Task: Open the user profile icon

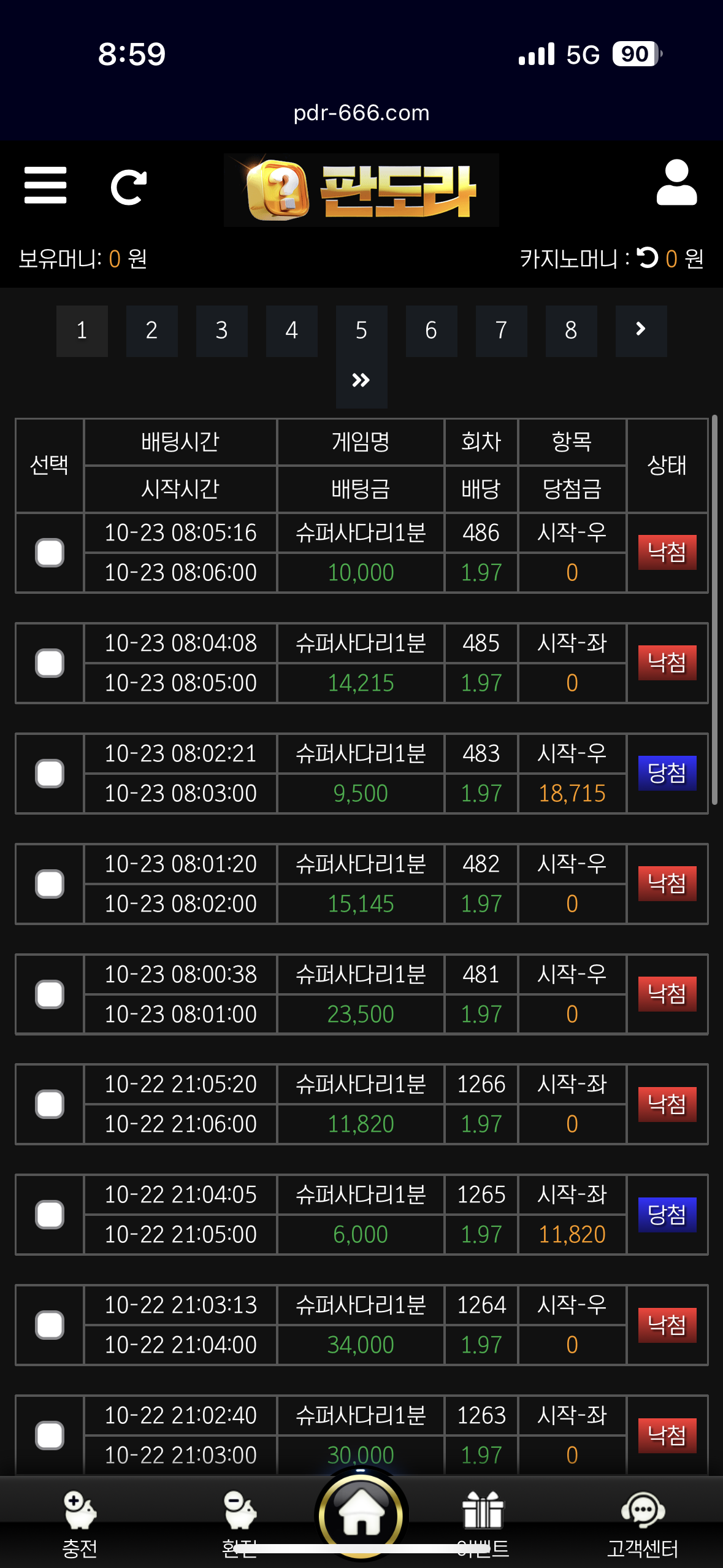Action: click(676, 183)
